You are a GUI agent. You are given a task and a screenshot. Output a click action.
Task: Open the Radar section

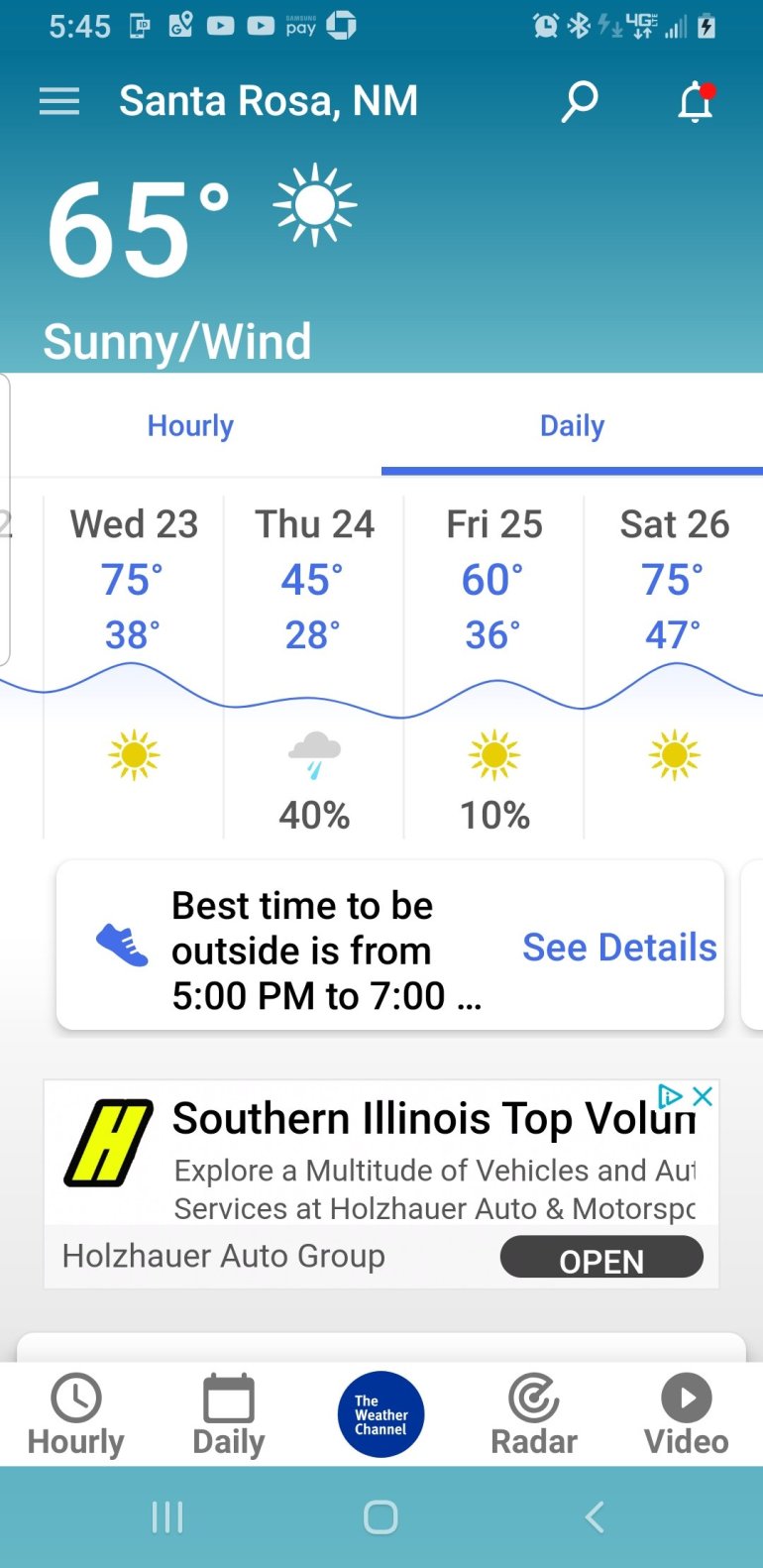click(534, 1415)
